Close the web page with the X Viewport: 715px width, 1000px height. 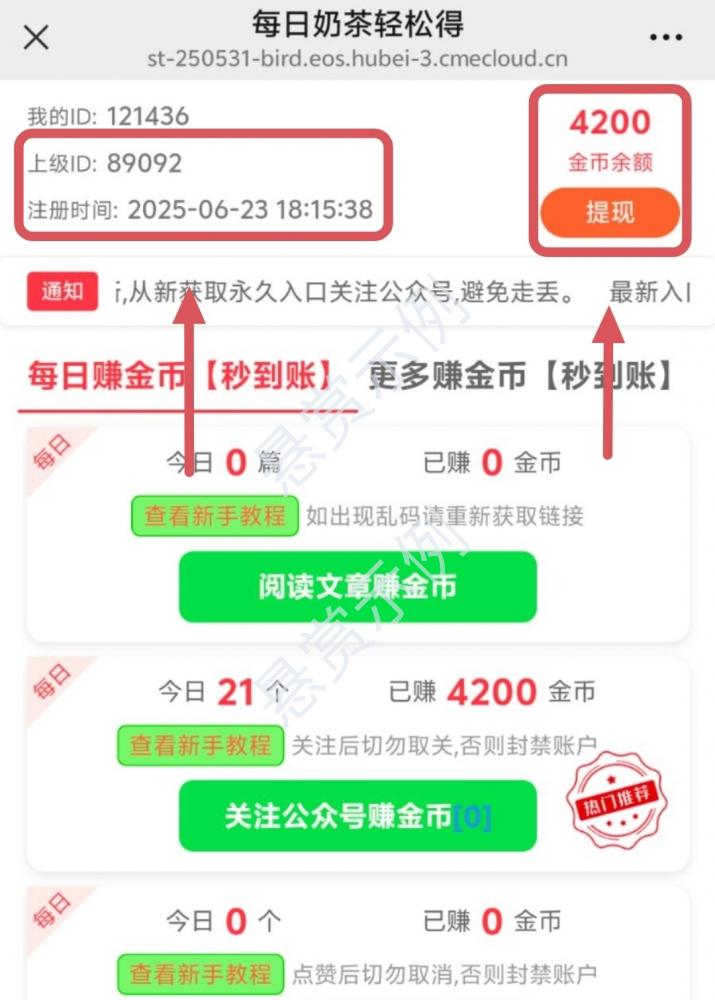(x=36, y=37)
